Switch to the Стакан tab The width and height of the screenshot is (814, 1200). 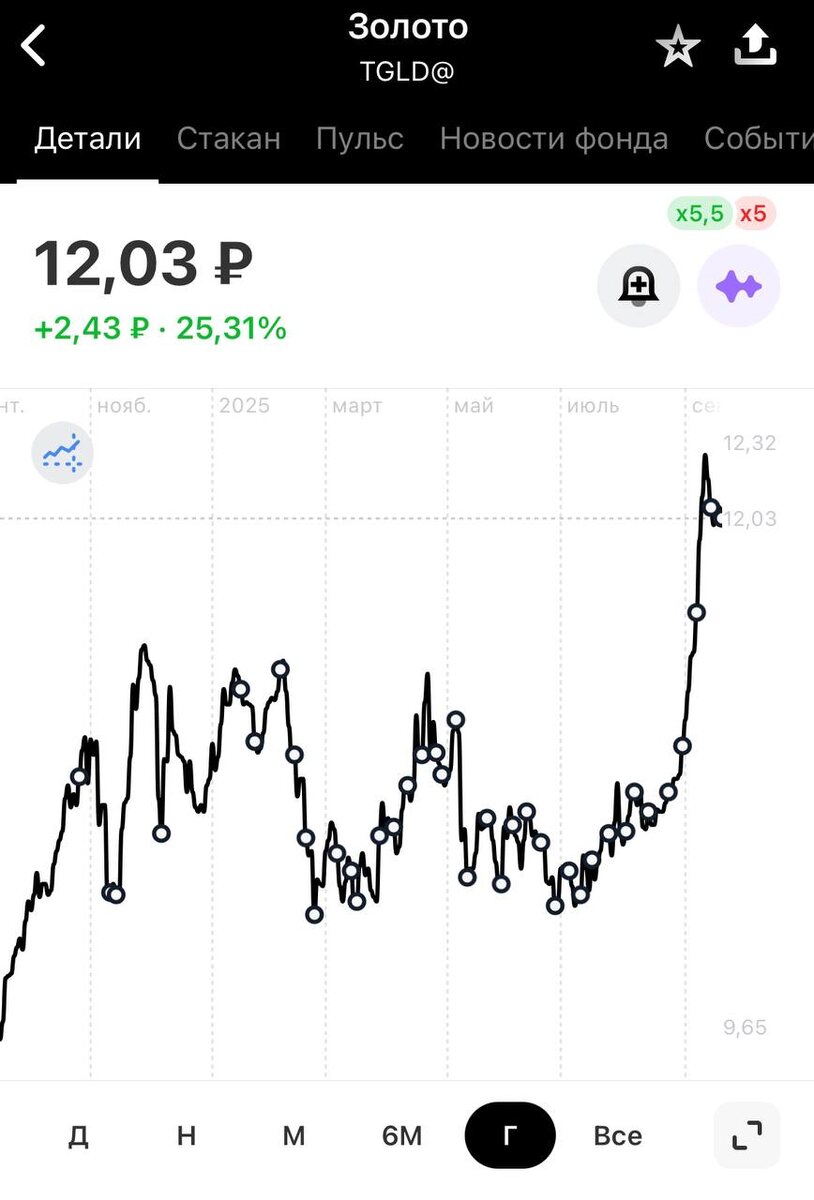pyautogui.click(x=228, y=139)
